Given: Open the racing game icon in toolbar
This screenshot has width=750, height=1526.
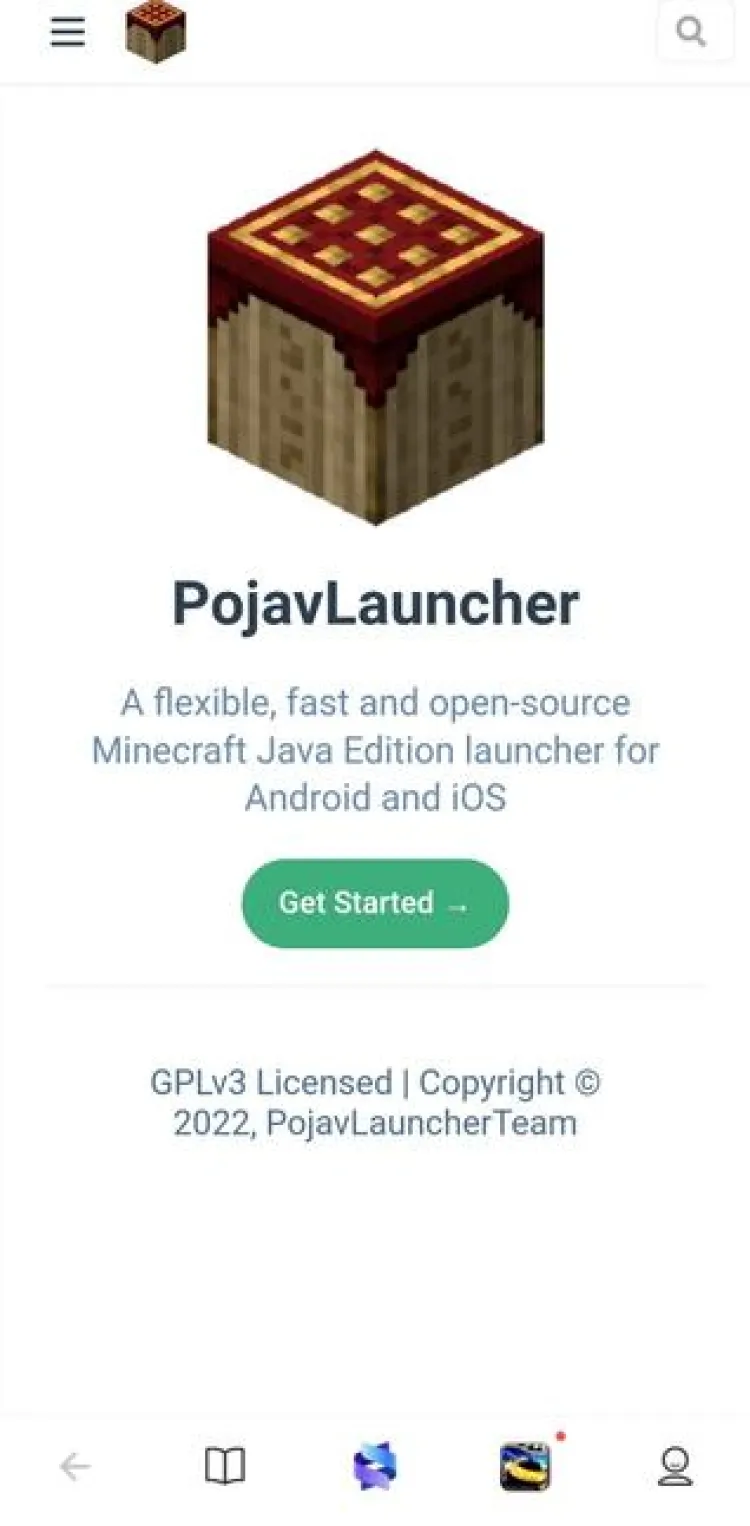Looking at the screenshot, I should pyautogui.click(x=526, y=1467).
